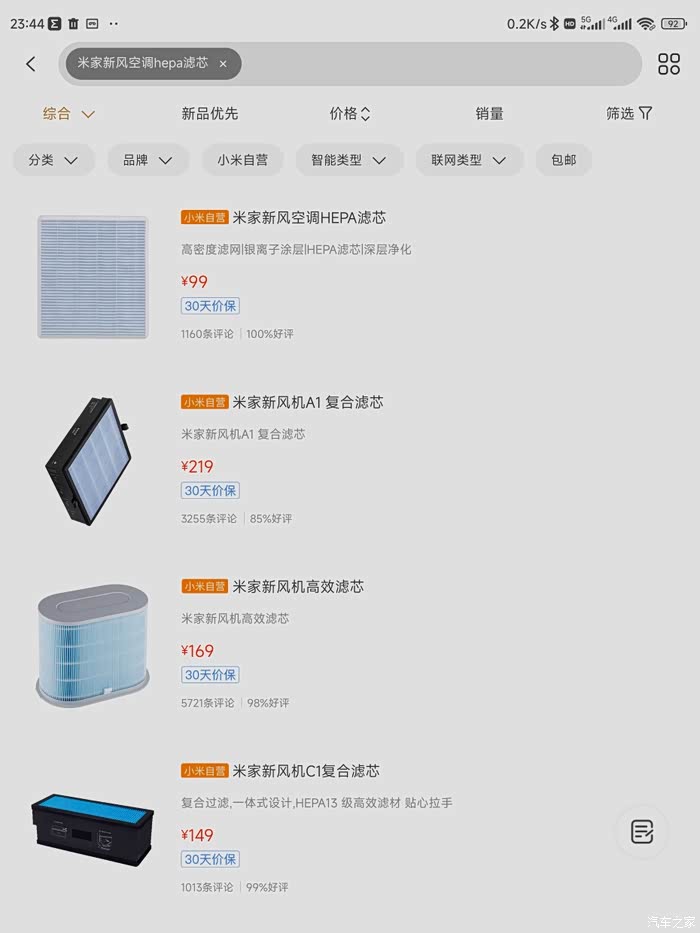The height and width of the screenshot is (933, 700).
Task: Sort results by 销量
Action: (x=489, y=114)
